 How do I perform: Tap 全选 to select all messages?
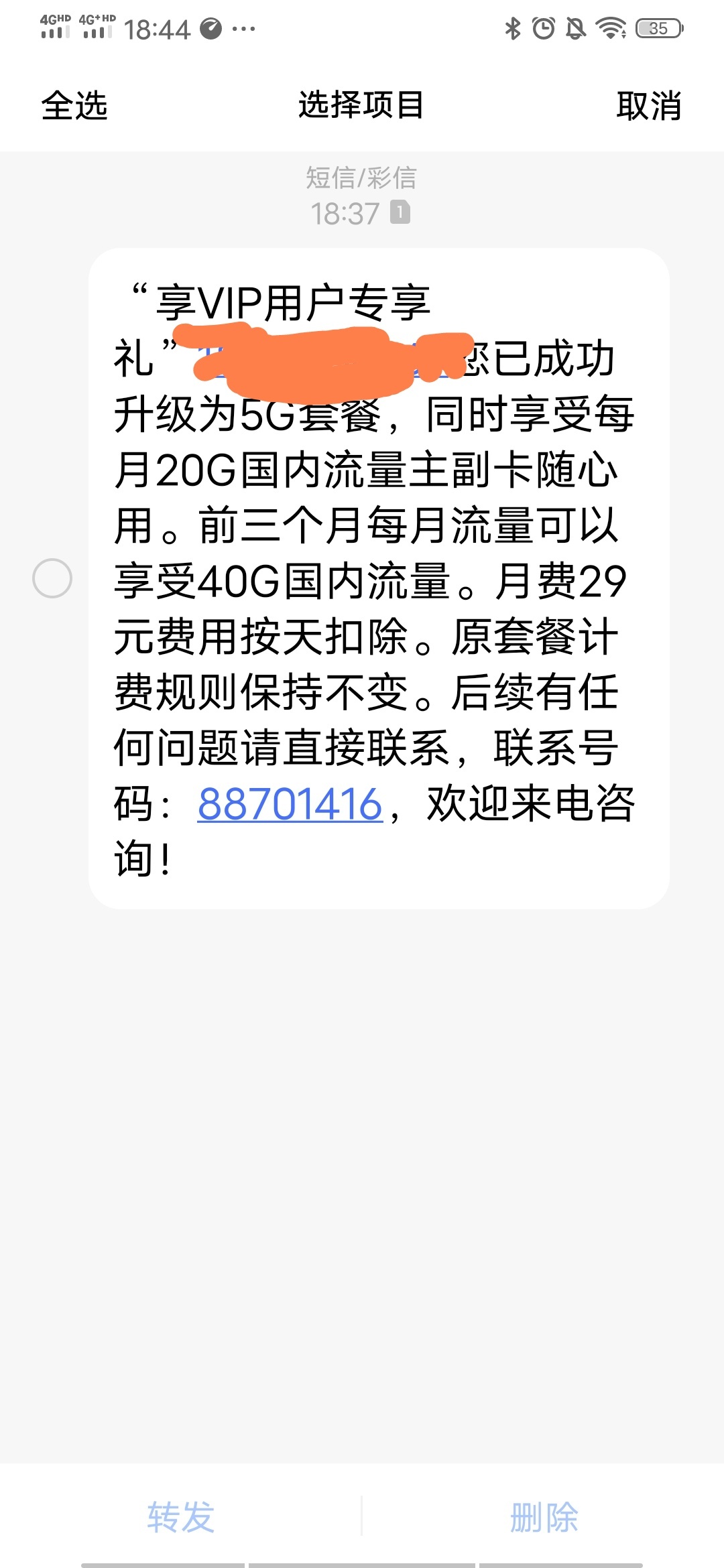[74, 106]
